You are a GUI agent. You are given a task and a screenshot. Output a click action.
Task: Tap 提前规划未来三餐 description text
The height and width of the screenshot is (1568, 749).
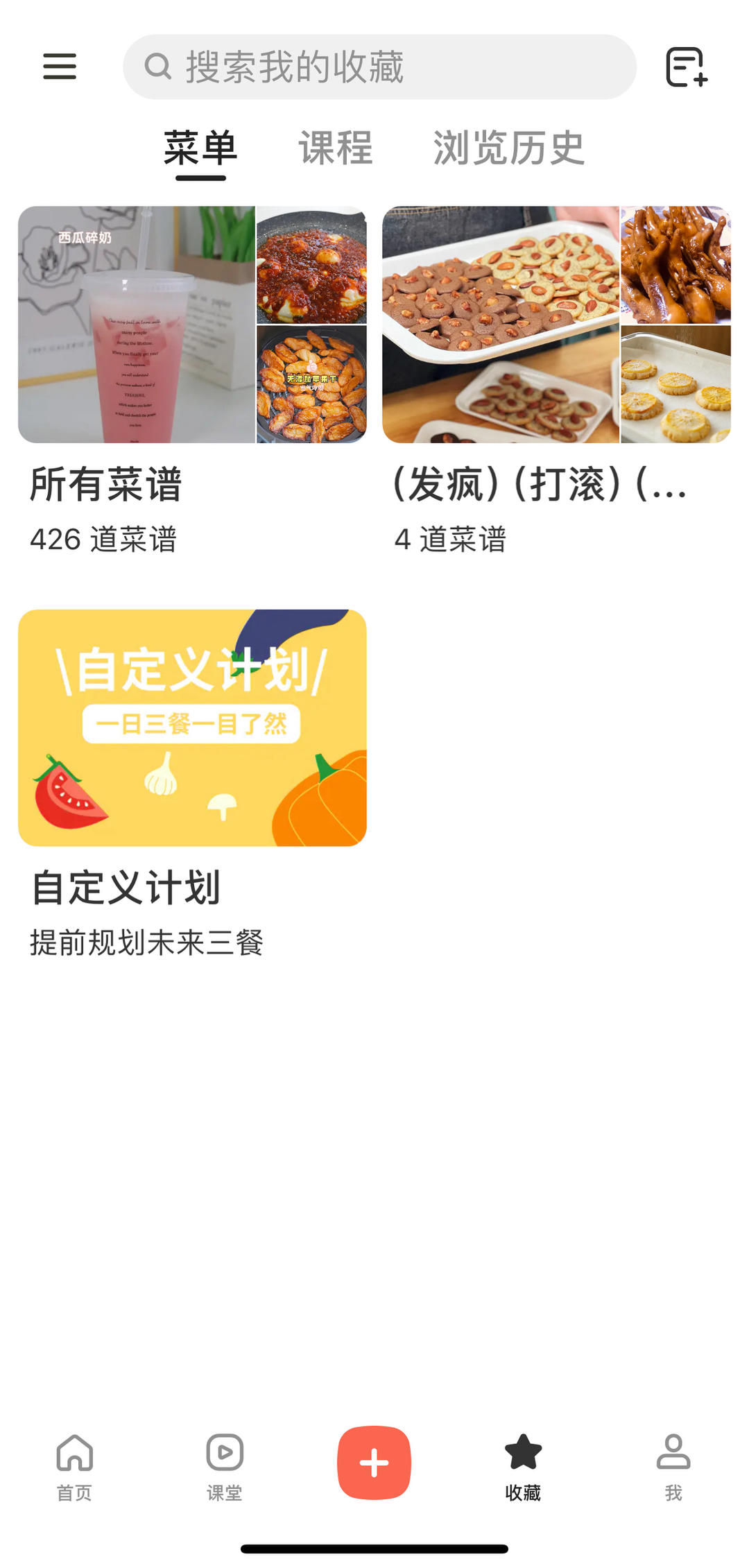tap(147, 940)
